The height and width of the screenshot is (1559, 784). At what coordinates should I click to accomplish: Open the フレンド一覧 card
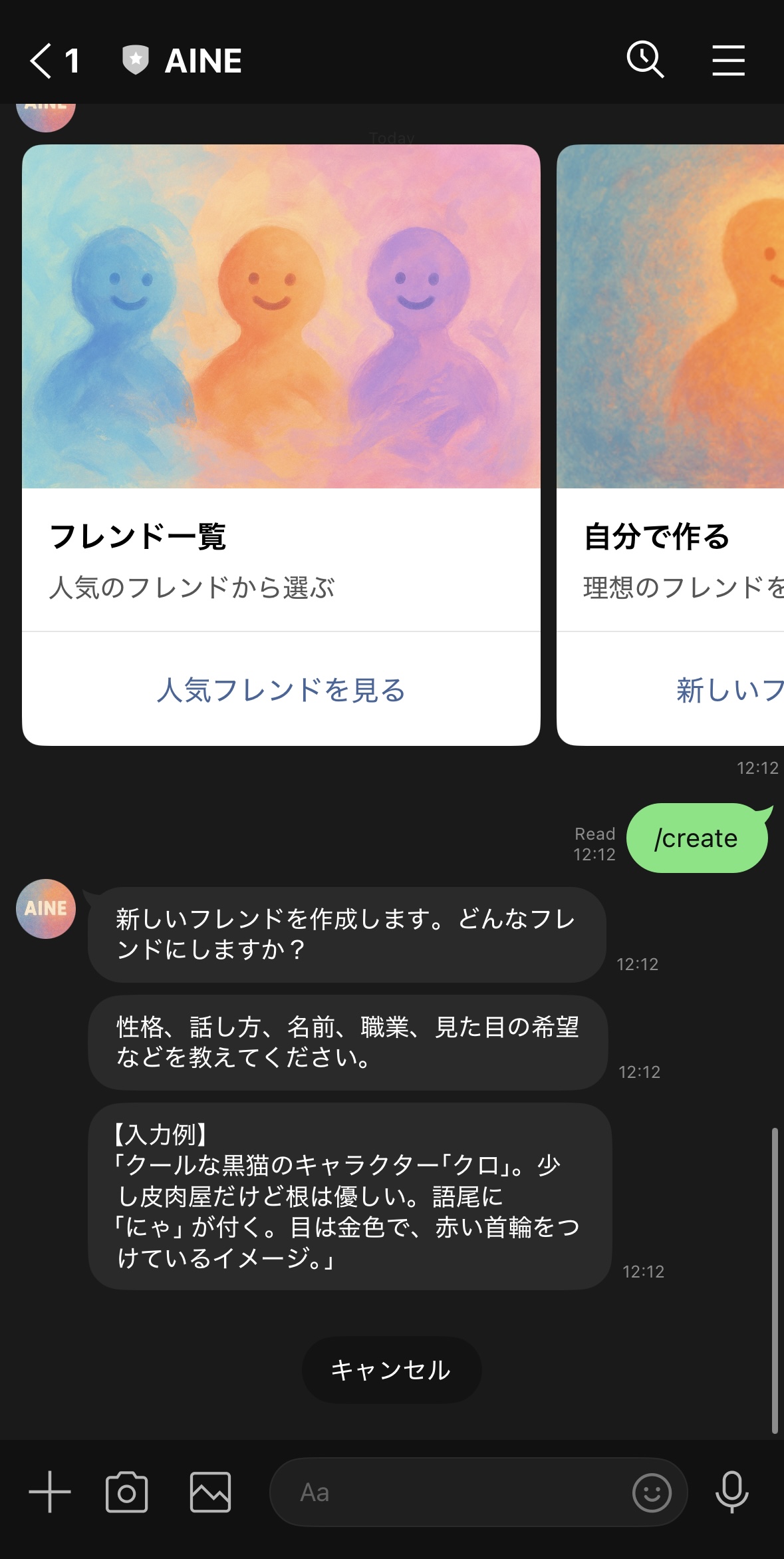click(281, 386)
